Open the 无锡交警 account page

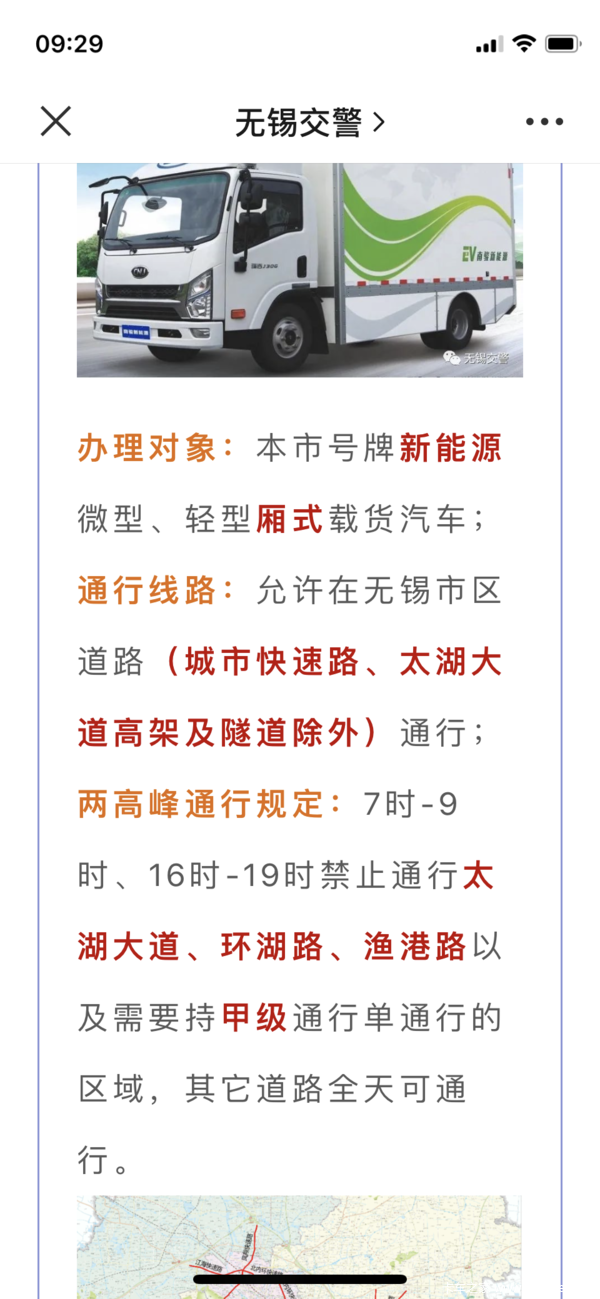309,122
